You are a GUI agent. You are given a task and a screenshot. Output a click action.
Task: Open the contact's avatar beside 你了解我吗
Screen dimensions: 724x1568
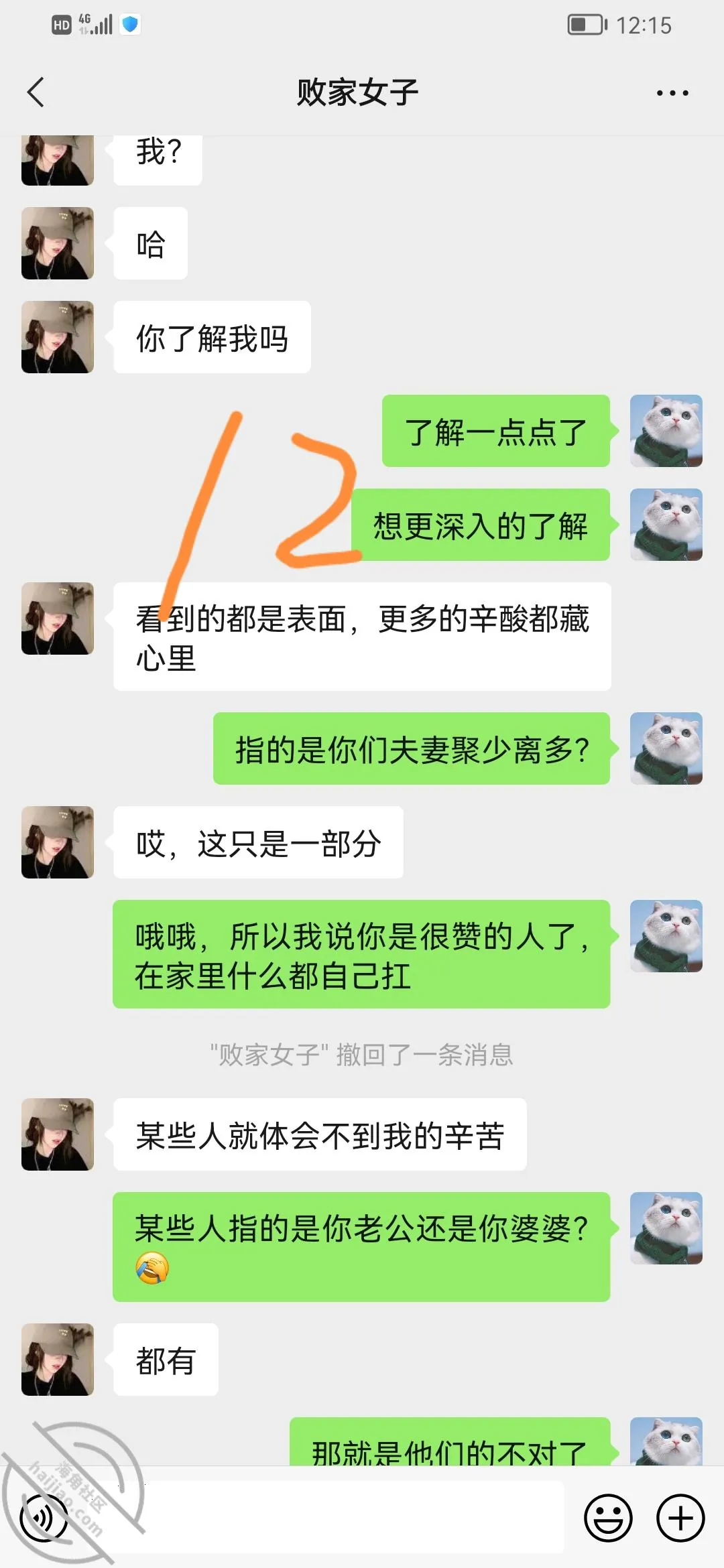tap(58, 337)
